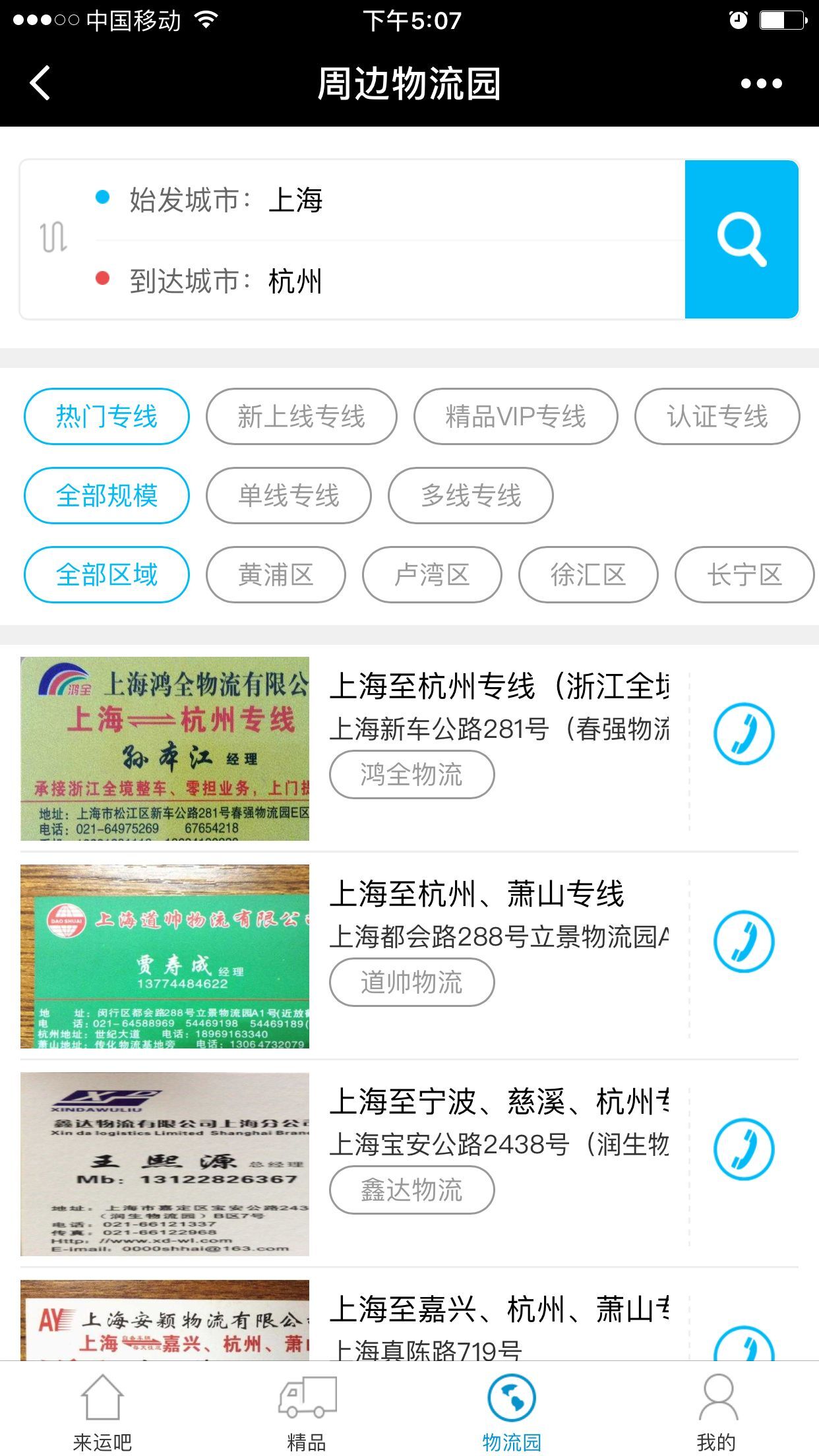Image resolution: width=819 pixels, height=1456 pixels.
Task: Select the 新上线专线 filter chip
Action: 301,417
